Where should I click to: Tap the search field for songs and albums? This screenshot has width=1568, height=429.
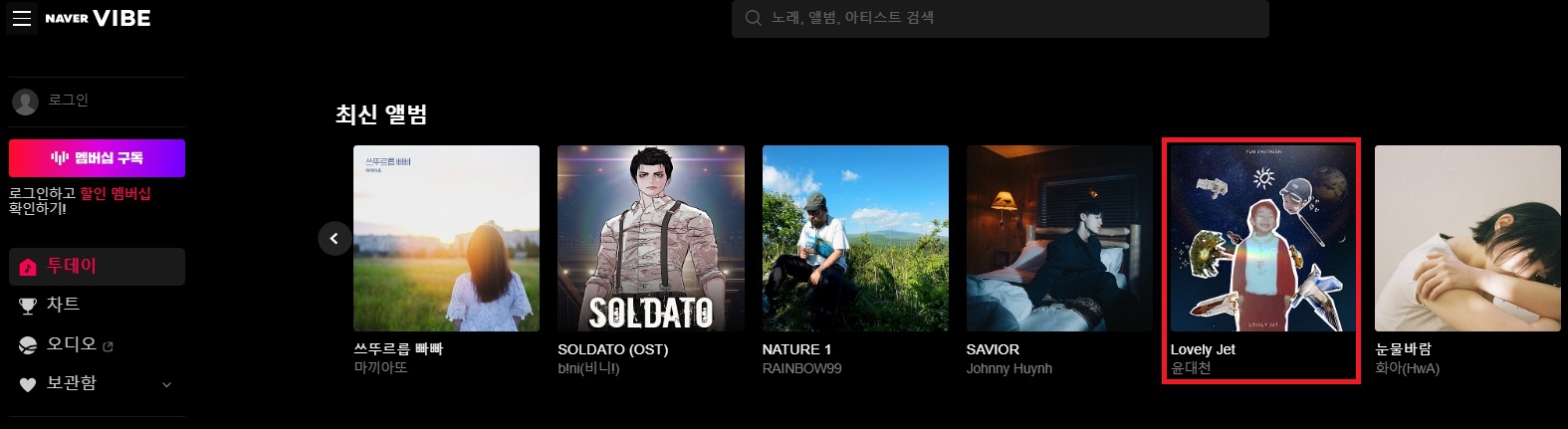(1000, 18)
